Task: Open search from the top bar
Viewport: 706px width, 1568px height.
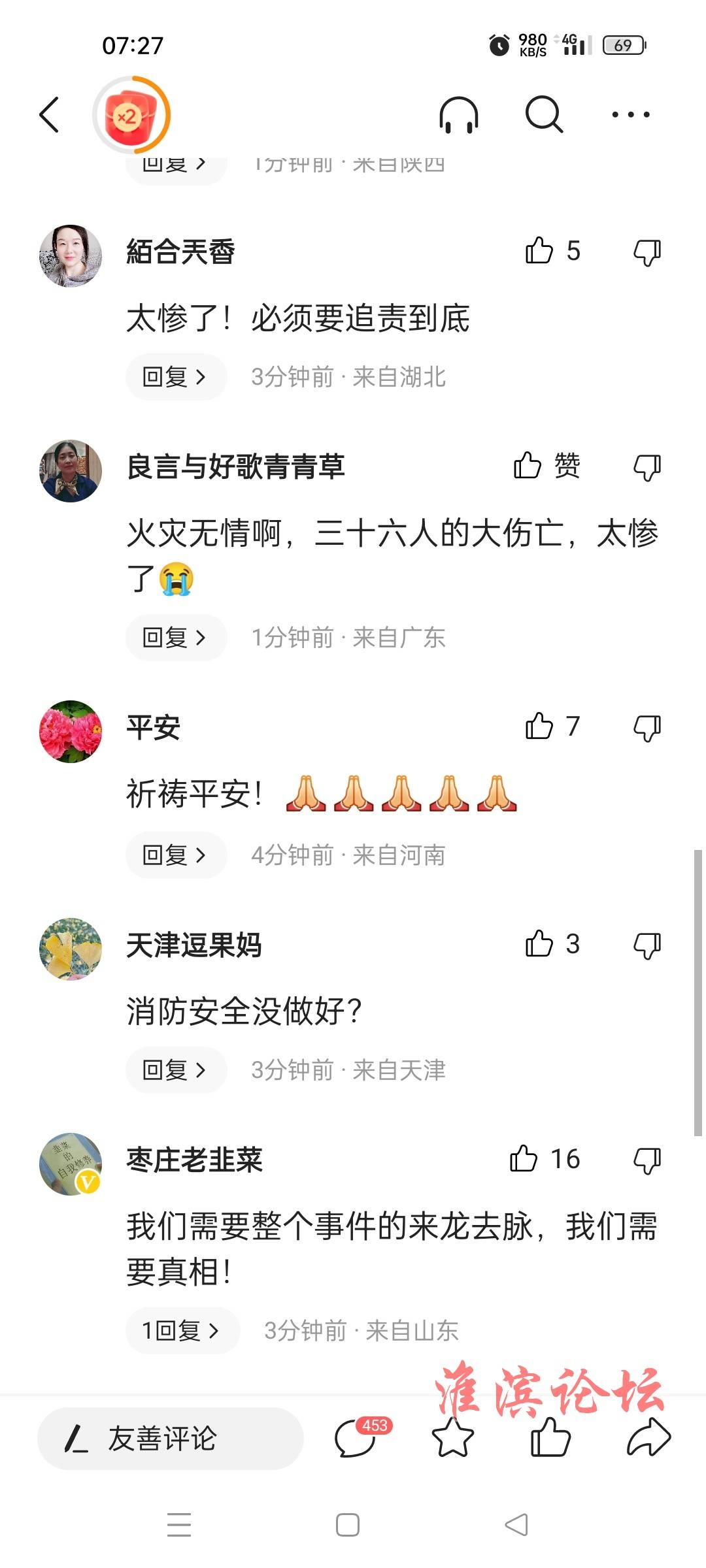Action: (x=544, y=115)
